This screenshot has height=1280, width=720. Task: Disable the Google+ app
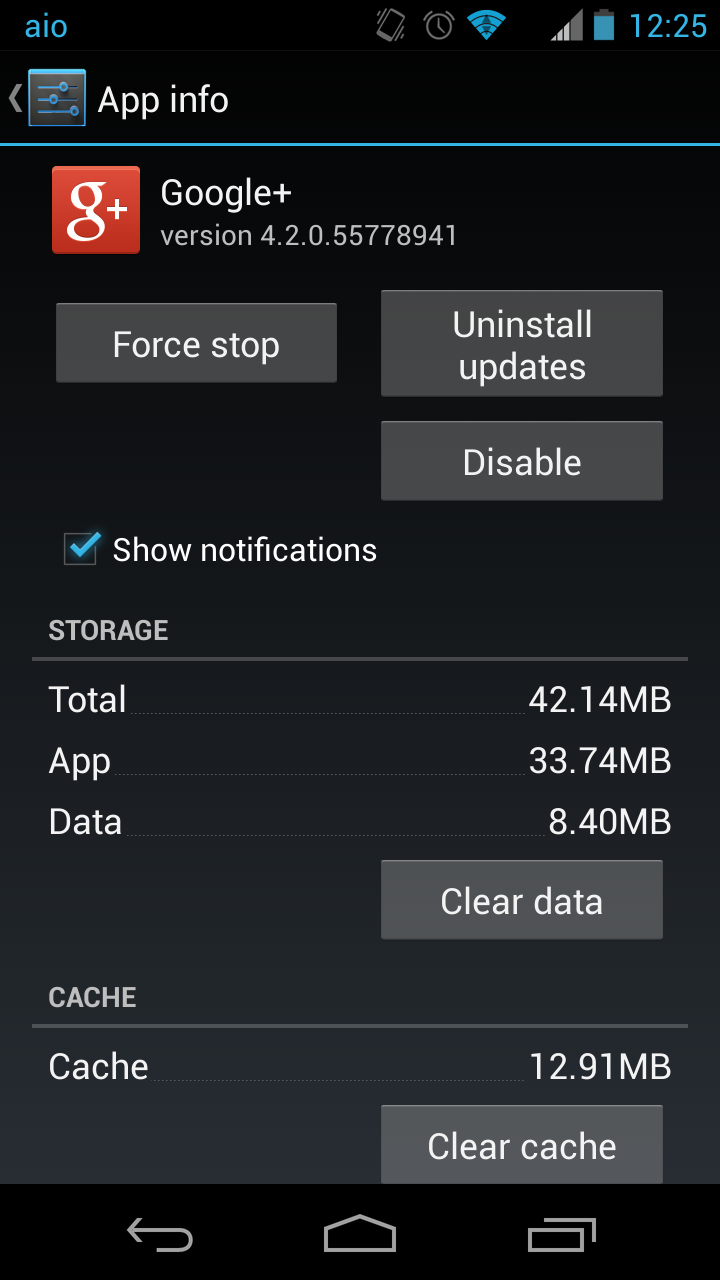pyautogui.click(x=521, y=461)
